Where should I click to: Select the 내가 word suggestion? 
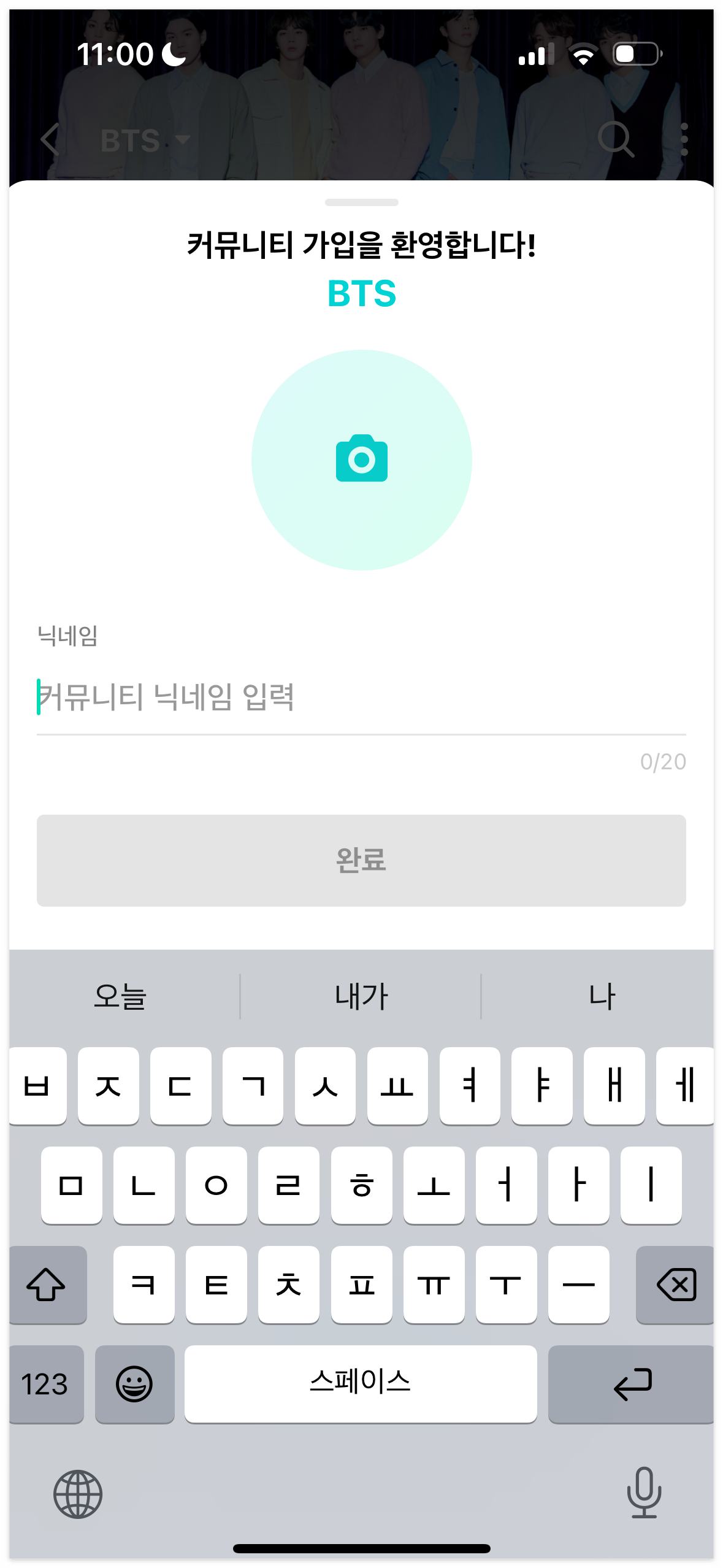(362, 996)
